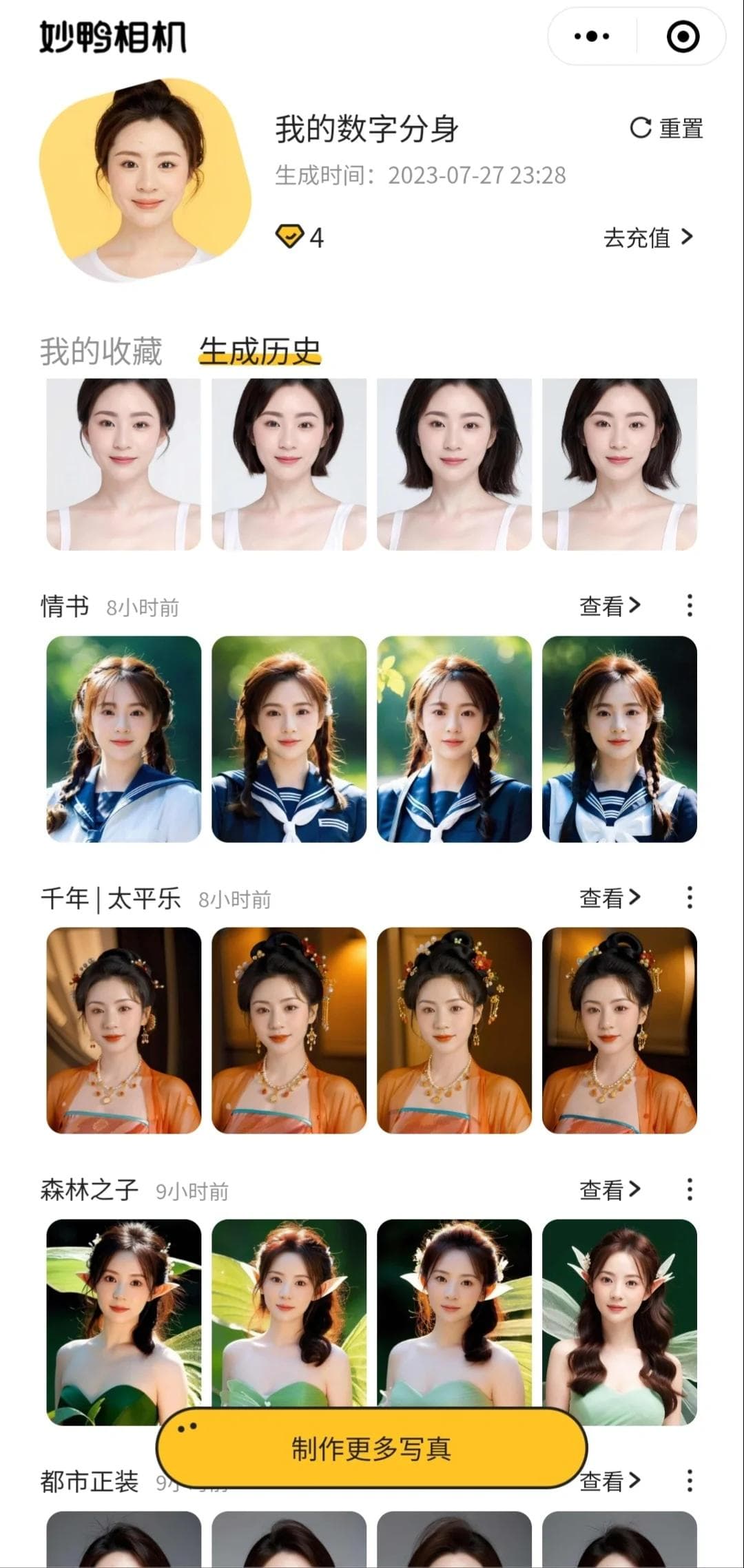Image resolution: width=744 pixels, height=1568 pixels.
Task: Close the mini program with the circle icon
Action: (x=683, y=36)
